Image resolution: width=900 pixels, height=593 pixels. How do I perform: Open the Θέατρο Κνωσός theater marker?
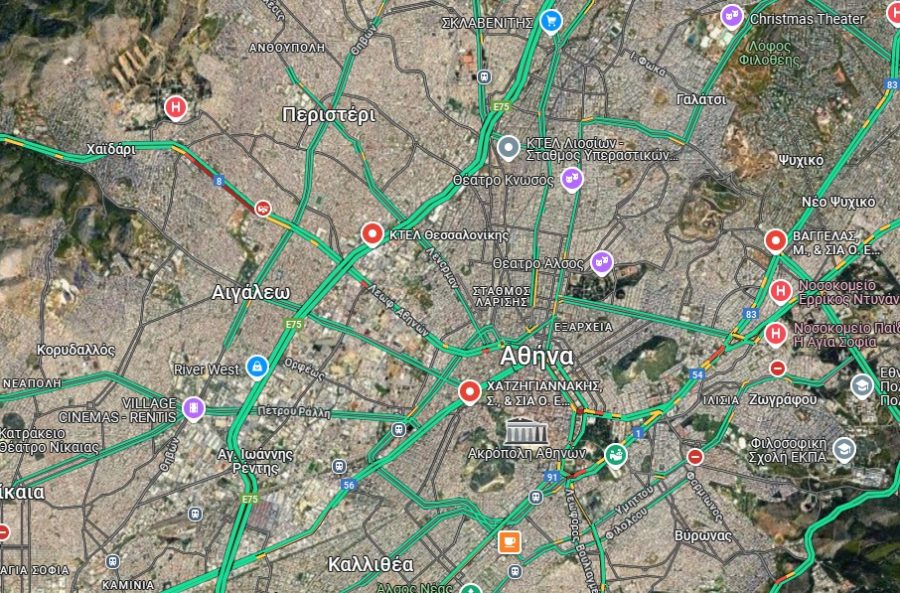click(571, 179)
